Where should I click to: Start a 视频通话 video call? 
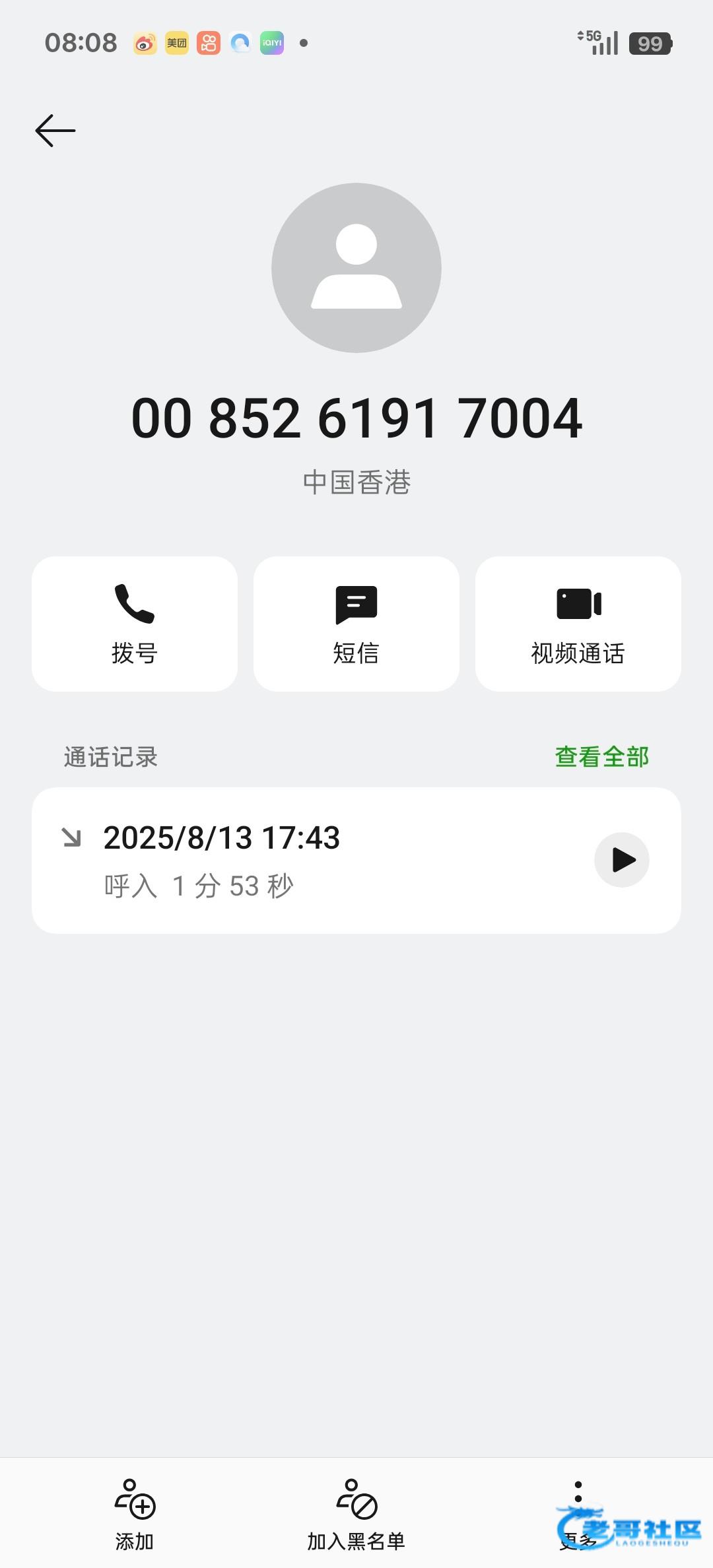pos(578,624)
